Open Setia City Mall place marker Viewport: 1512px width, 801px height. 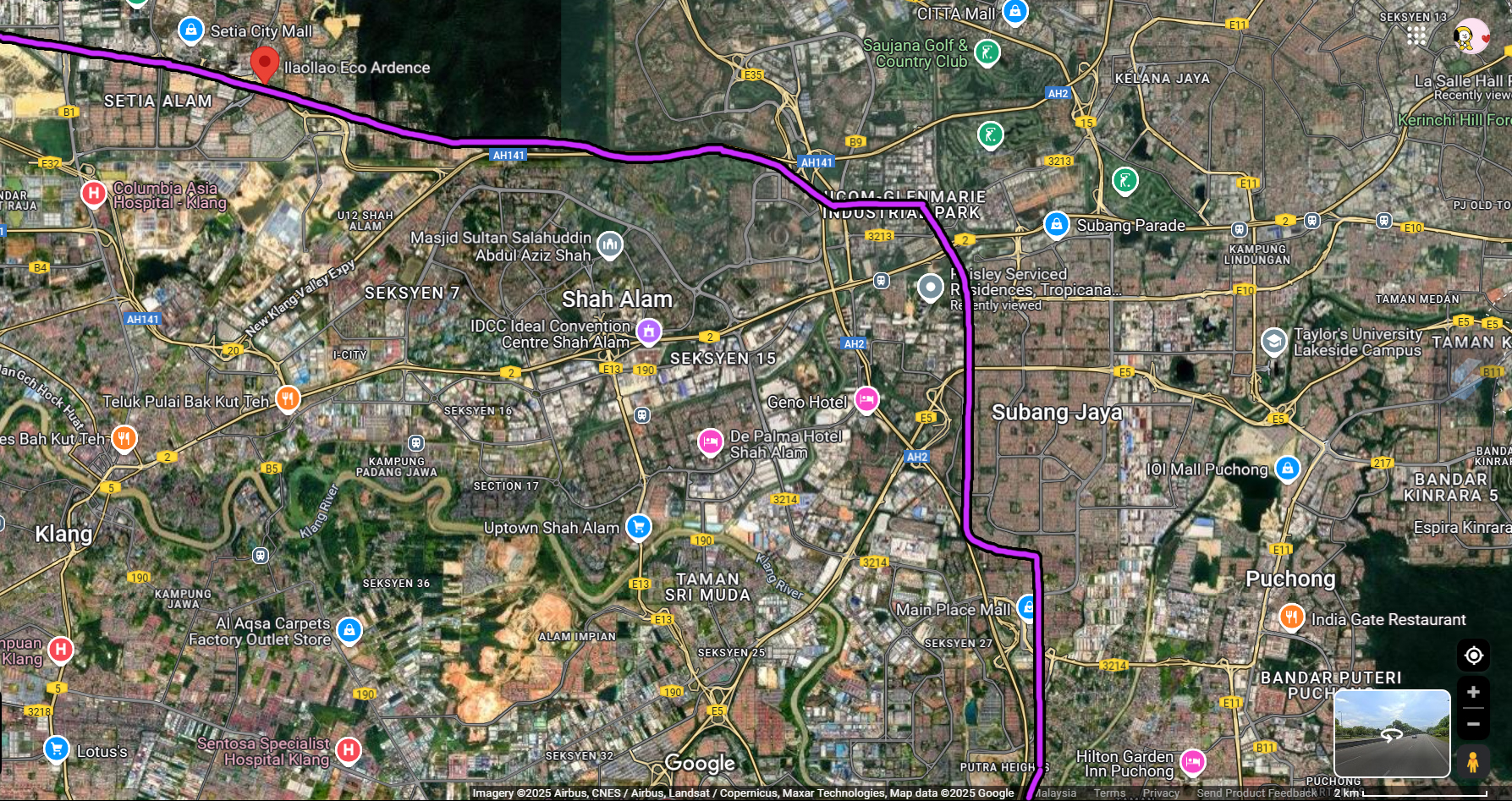pos(191,30)
